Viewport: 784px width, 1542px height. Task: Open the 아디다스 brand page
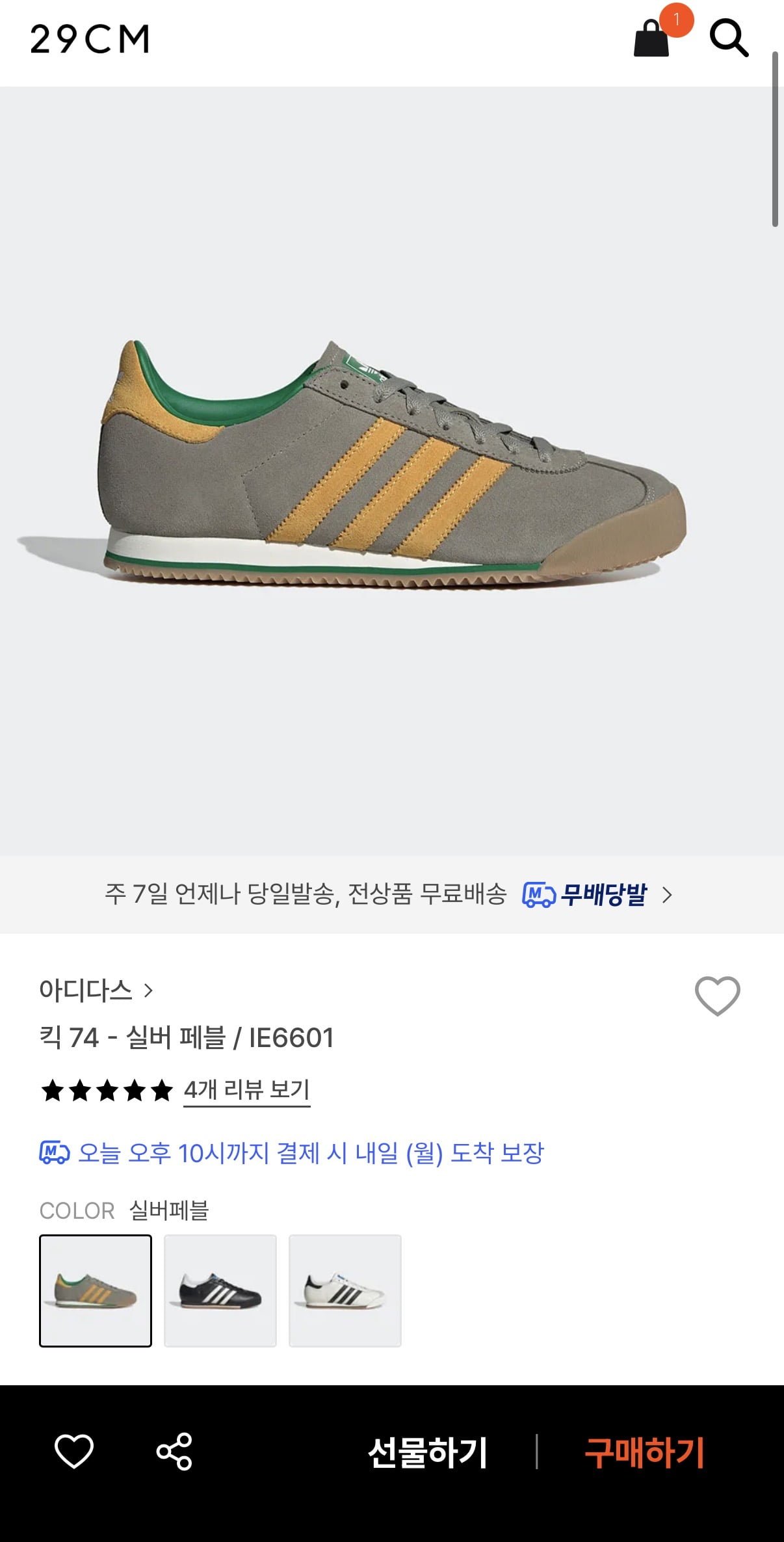96,990
